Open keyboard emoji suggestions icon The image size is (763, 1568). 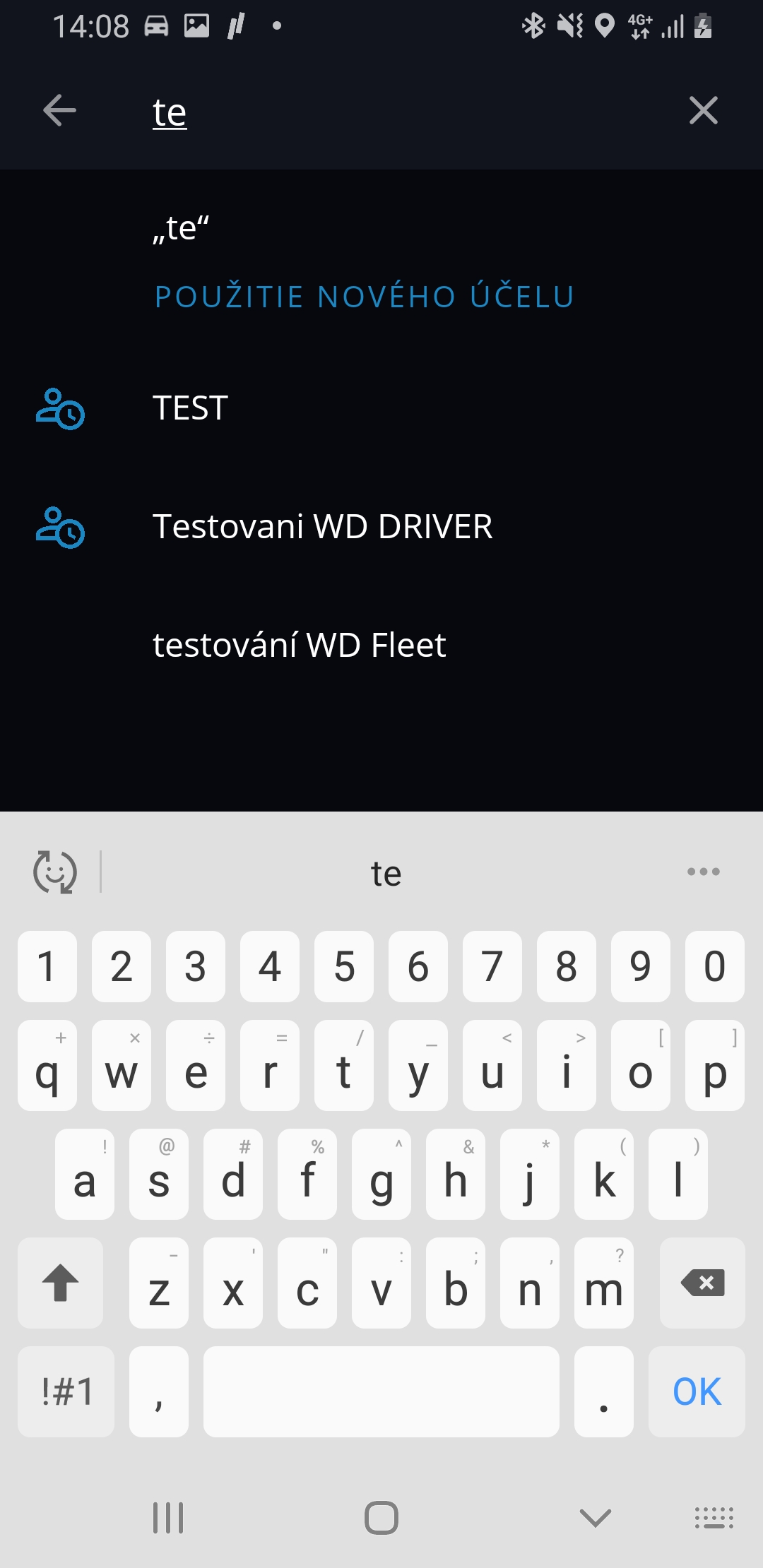click(55, 872)
